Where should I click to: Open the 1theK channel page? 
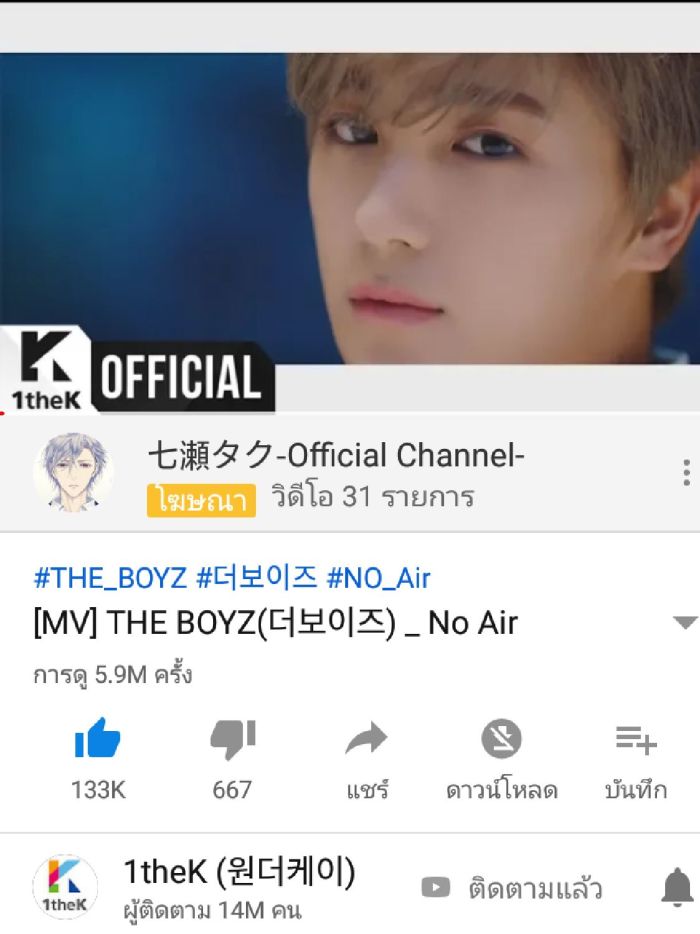point(238,873)
